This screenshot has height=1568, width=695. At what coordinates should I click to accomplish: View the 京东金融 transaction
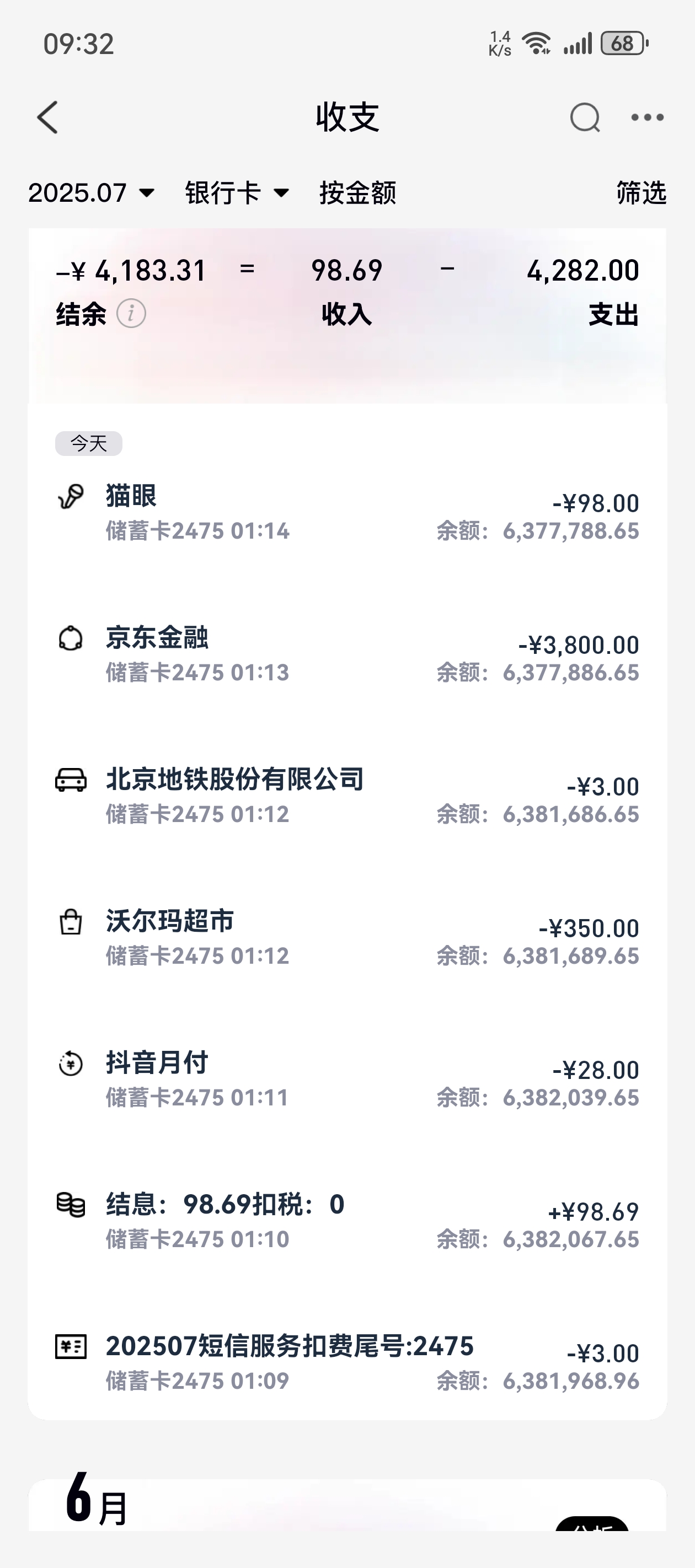point(347,655)
